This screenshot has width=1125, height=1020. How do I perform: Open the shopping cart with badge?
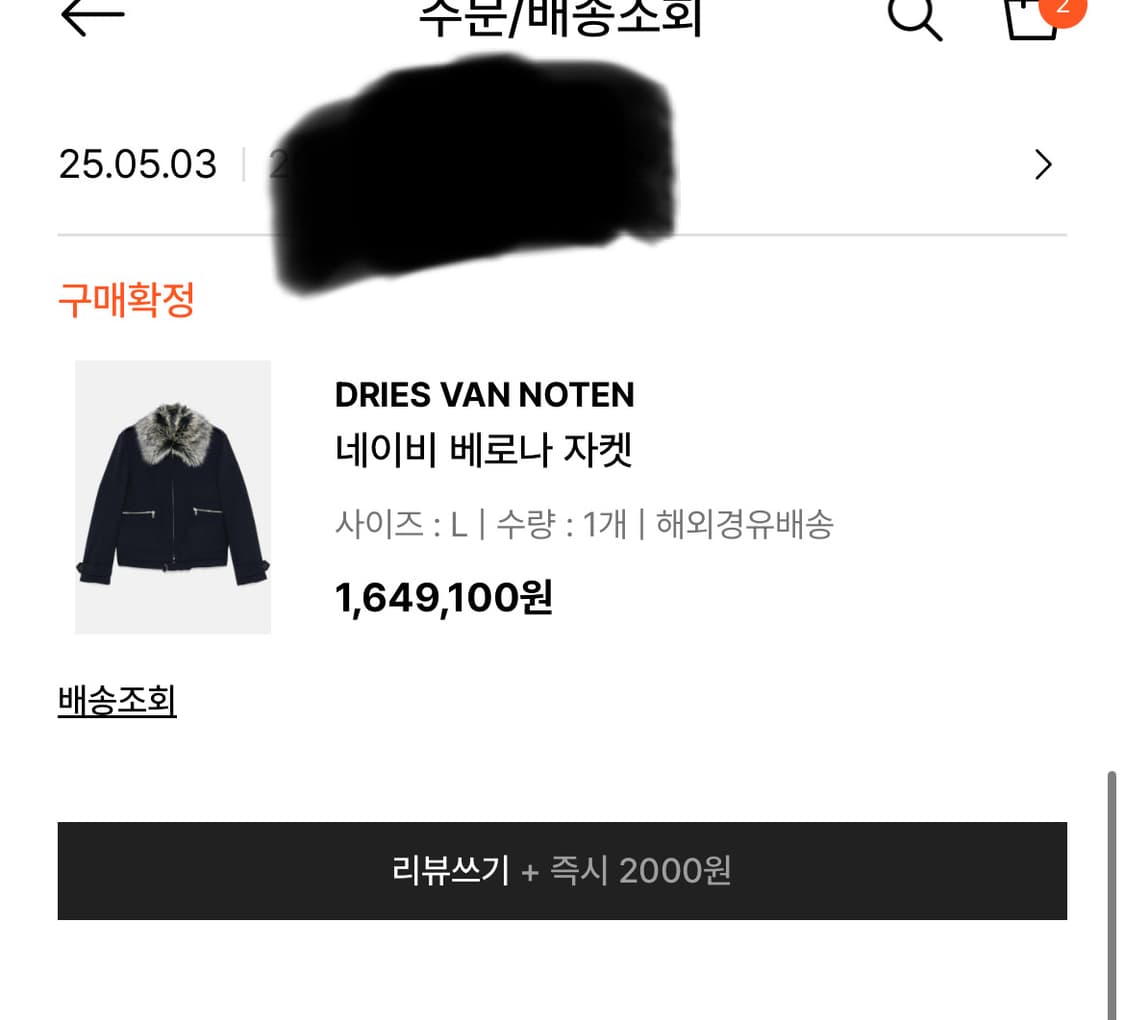coord(1034,18)
